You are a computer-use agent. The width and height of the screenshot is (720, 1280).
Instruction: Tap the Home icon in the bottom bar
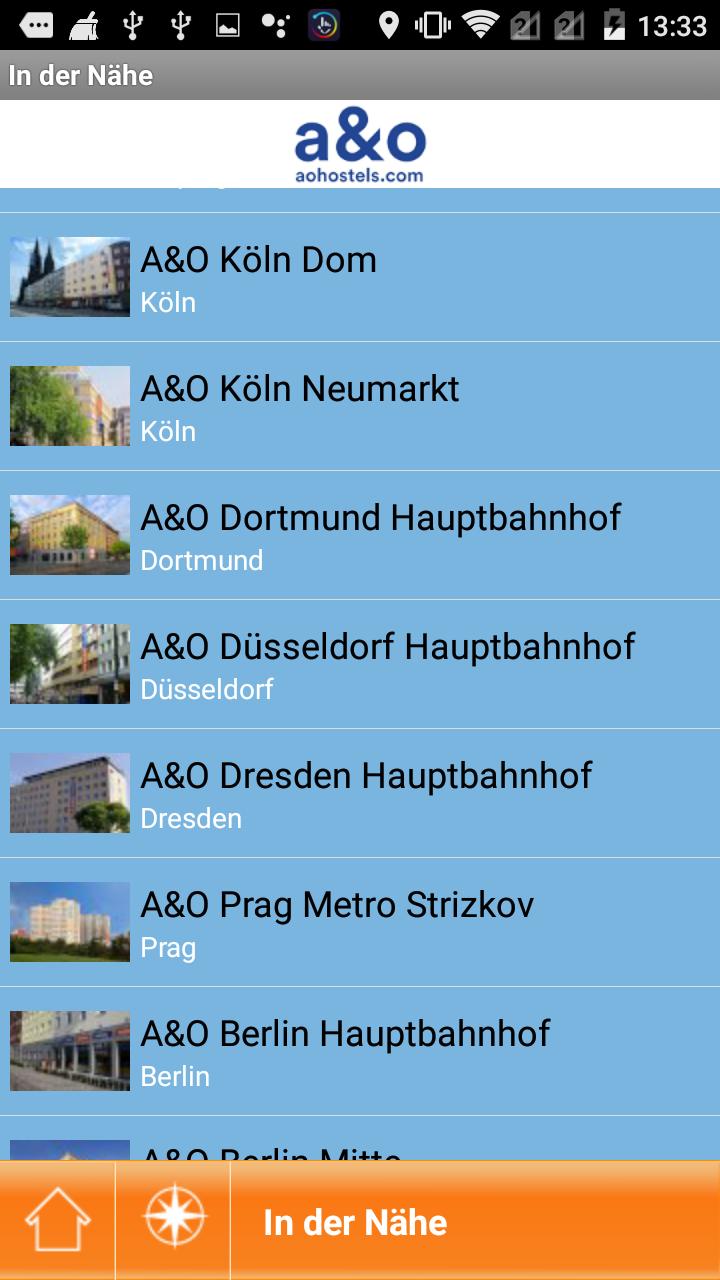point(57,1221)
